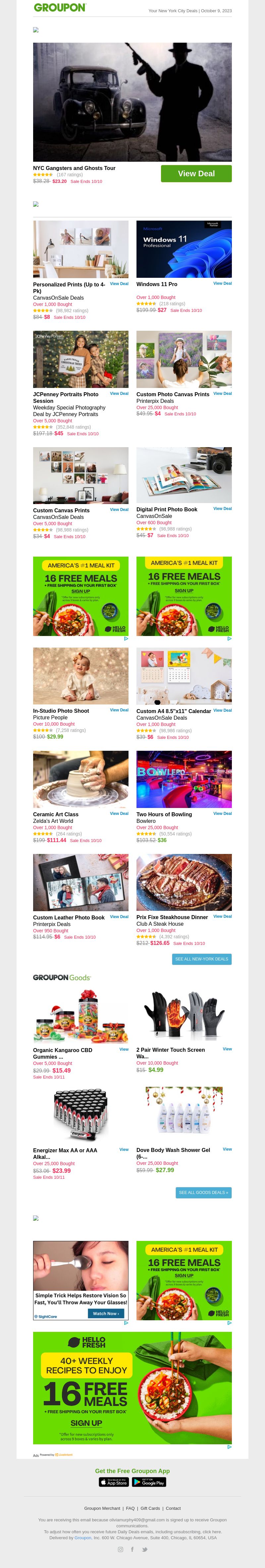View deal for Digital Print Photo Book
Viewport: 265px width, 1568px height.
pyautogui.click(x=222, y=509)
